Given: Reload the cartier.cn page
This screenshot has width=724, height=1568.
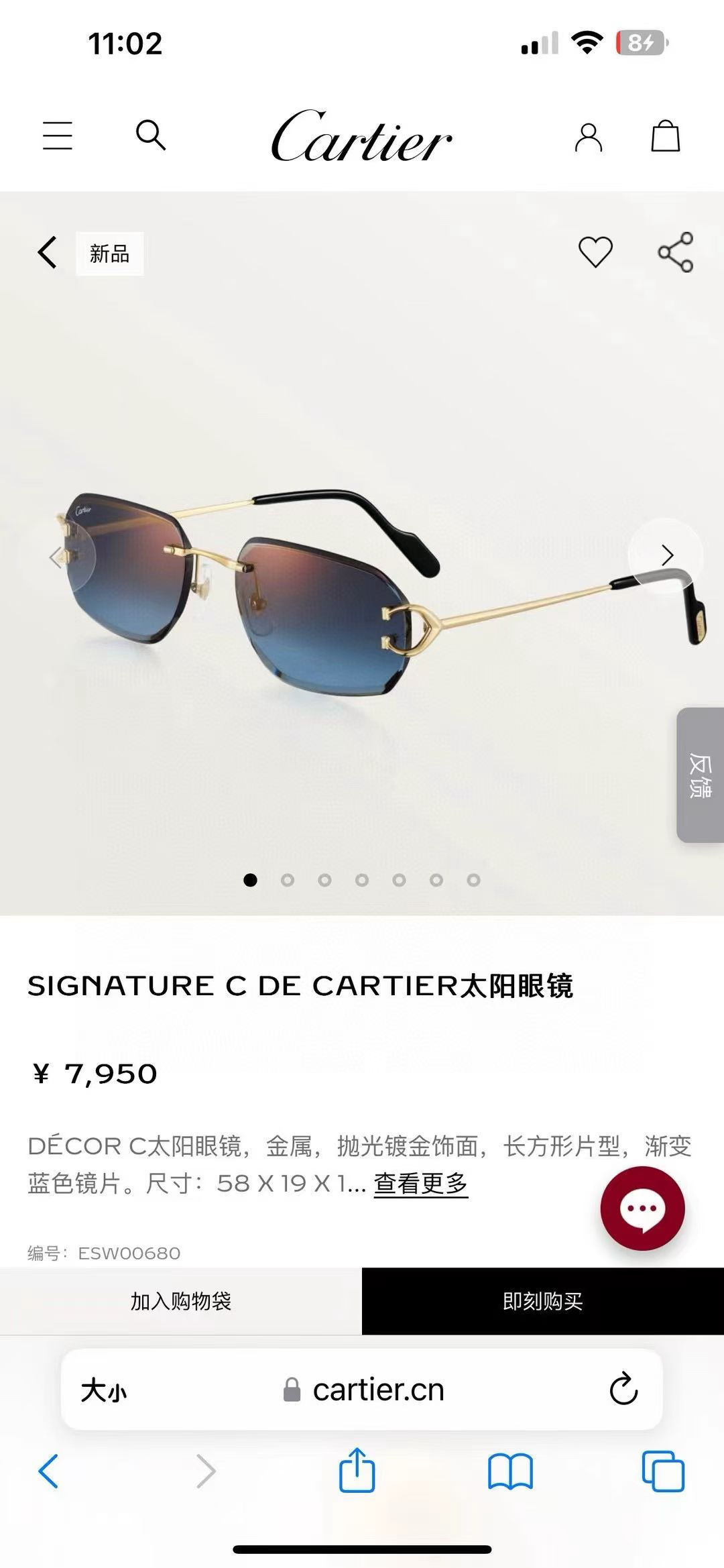Looking at the screenshot, I should tap(623, 1389).
